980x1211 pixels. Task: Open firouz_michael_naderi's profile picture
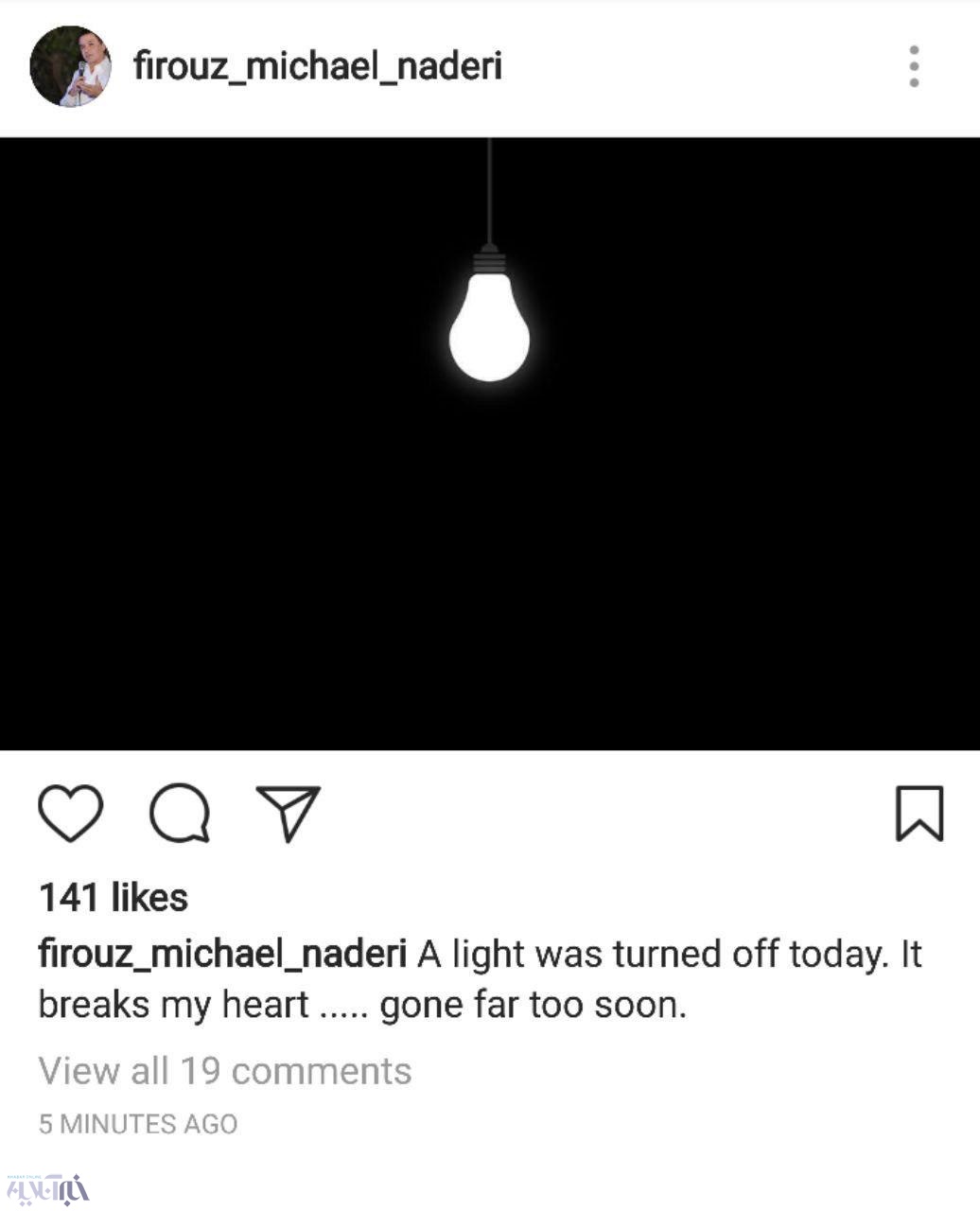click(x=70, y=66)
